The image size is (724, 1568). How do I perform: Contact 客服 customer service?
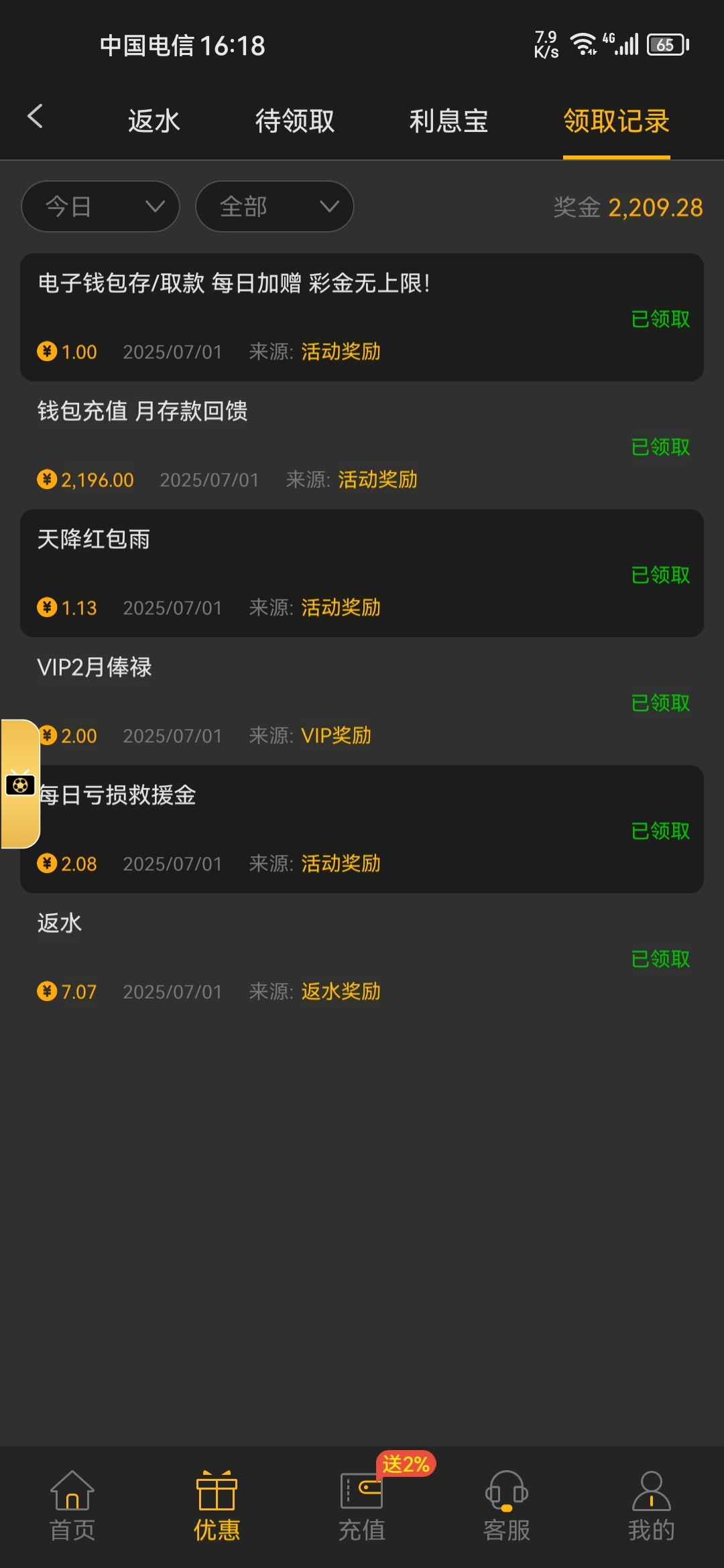506,1505
